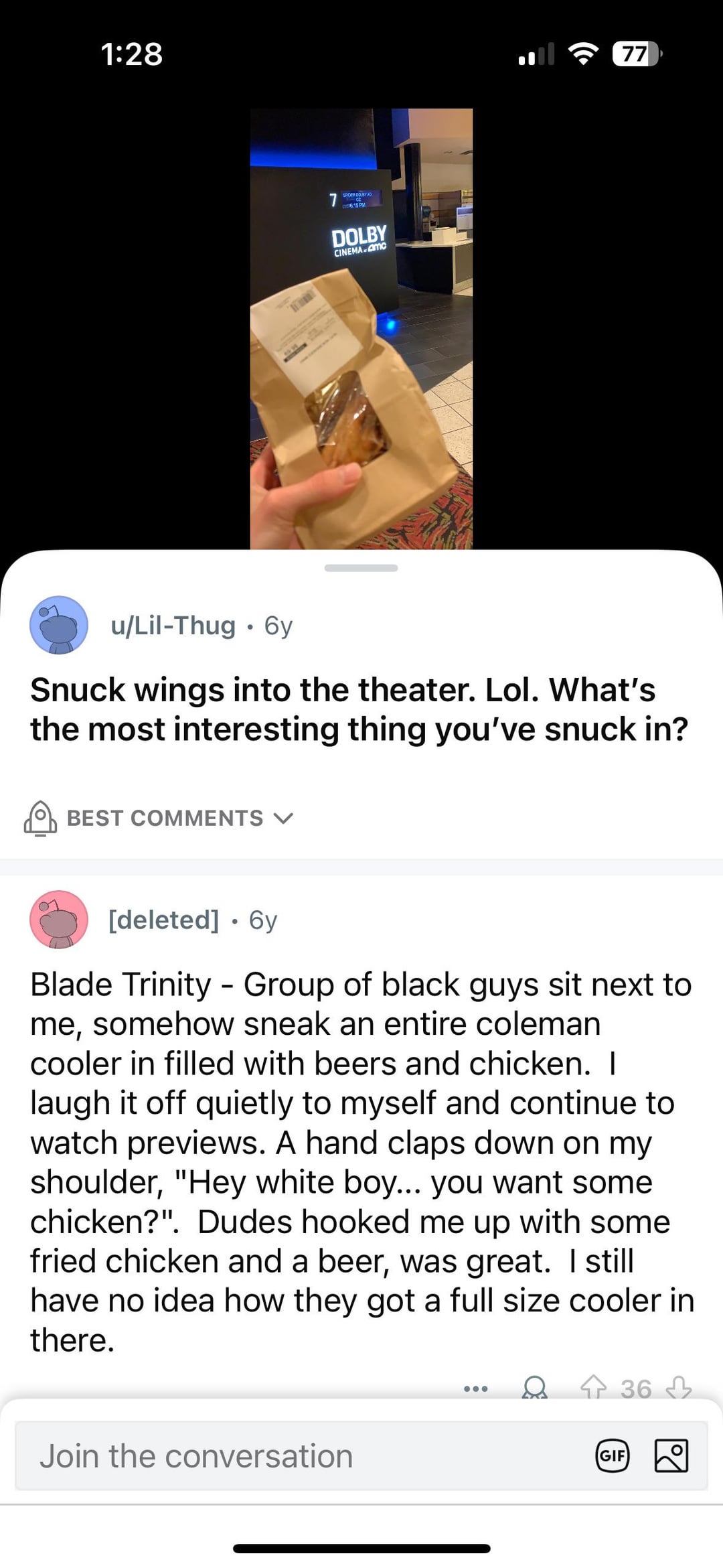
Task: Upvote the Blade Trinity comment
Action: click(593, 1388)
